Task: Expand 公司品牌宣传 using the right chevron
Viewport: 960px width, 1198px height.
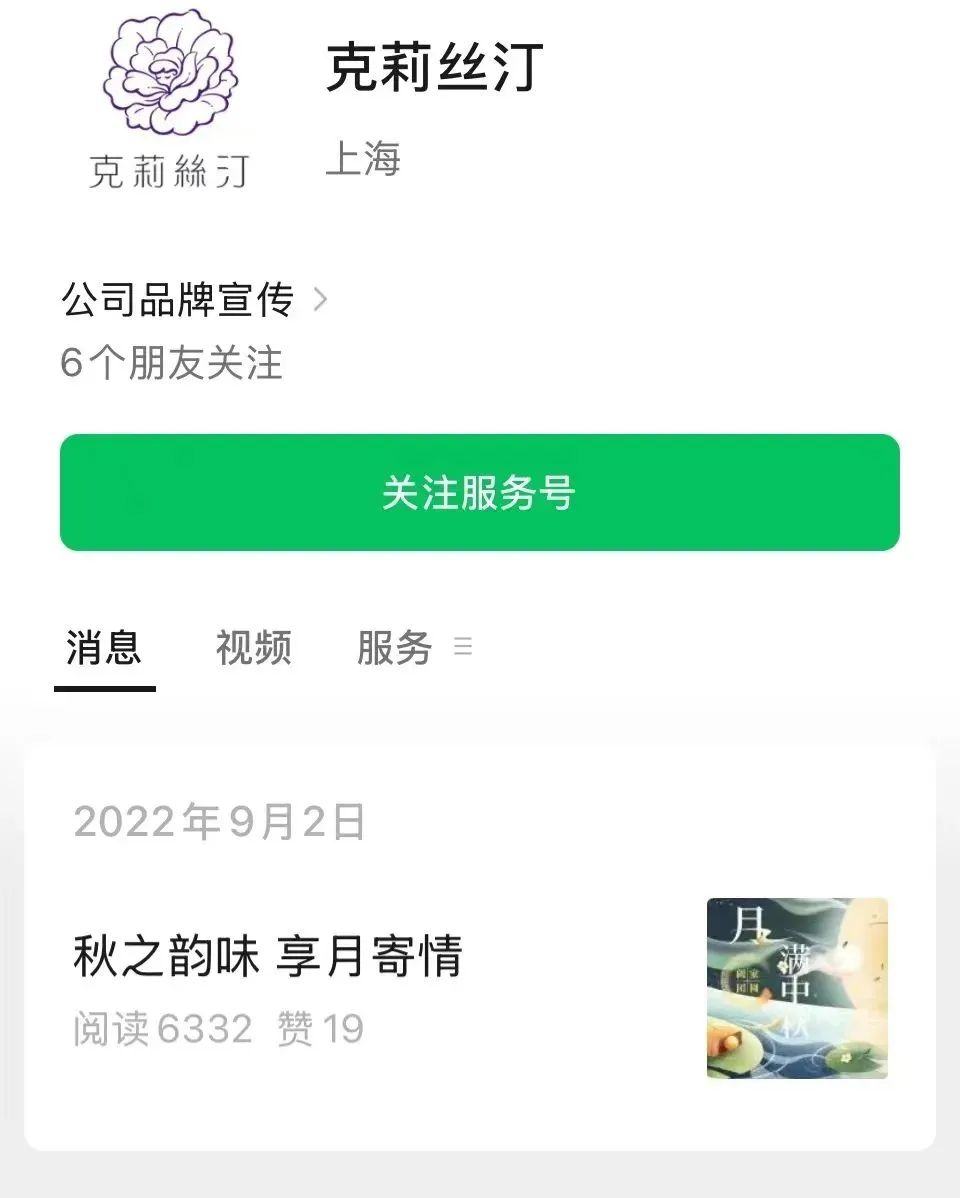Action: [x=320, y=298]
